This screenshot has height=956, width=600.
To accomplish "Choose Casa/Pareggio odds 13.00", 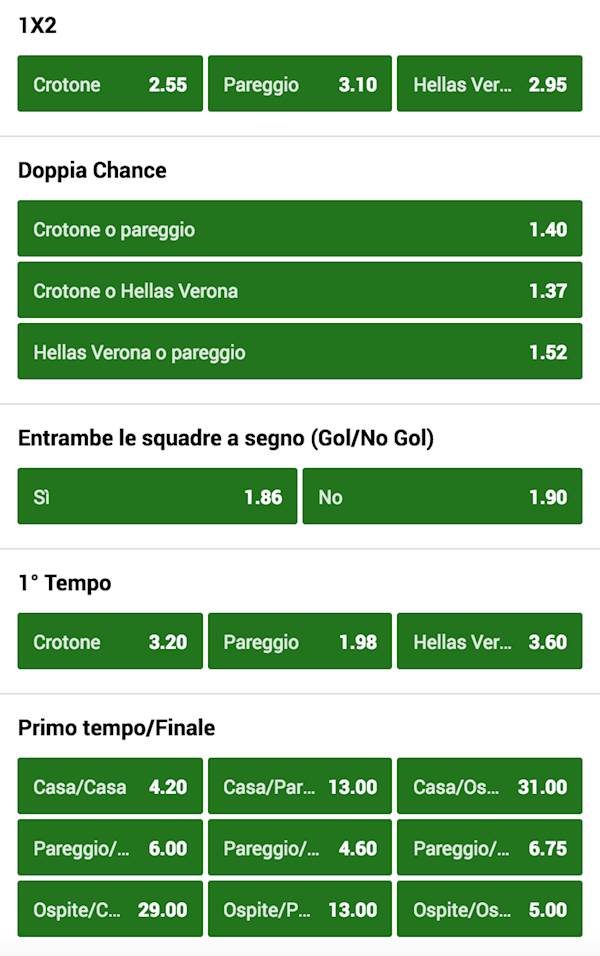I will pos(300,786).
